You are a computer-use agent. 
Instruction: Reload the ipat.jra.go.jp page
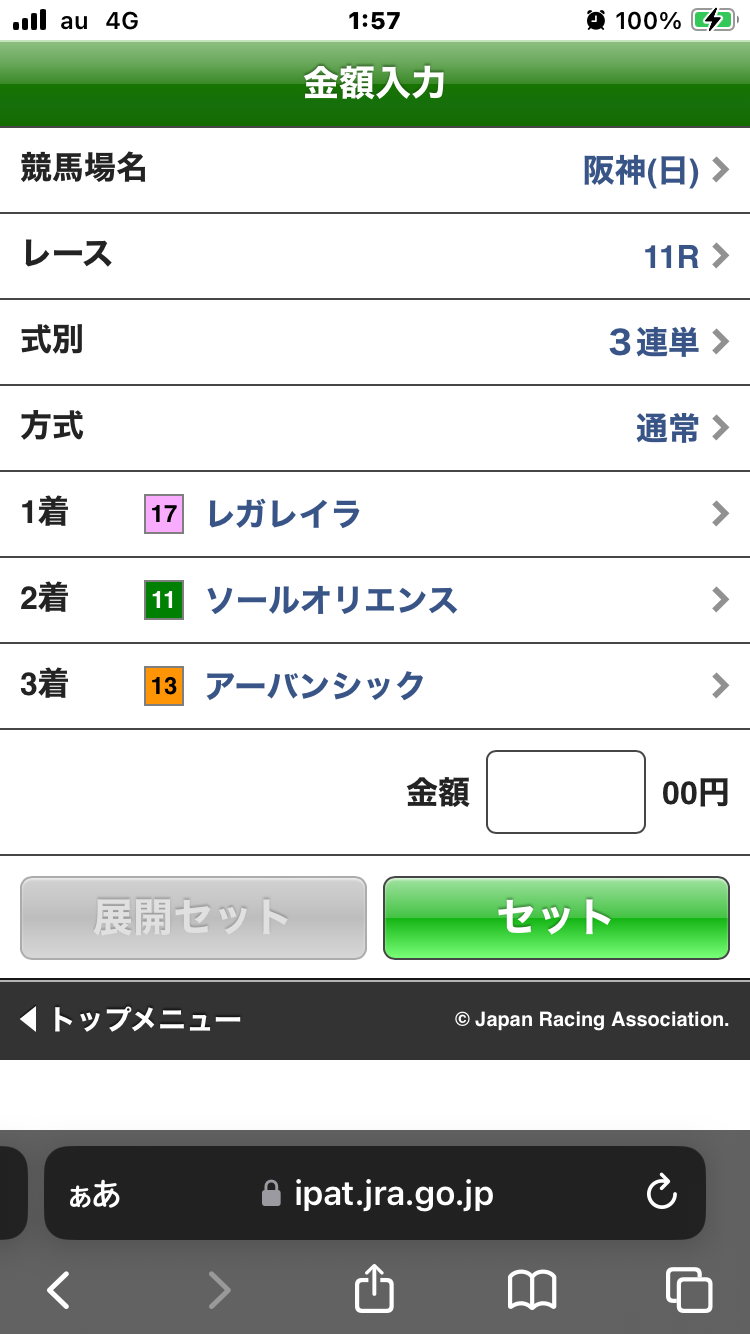click(x=661, y=1193)
